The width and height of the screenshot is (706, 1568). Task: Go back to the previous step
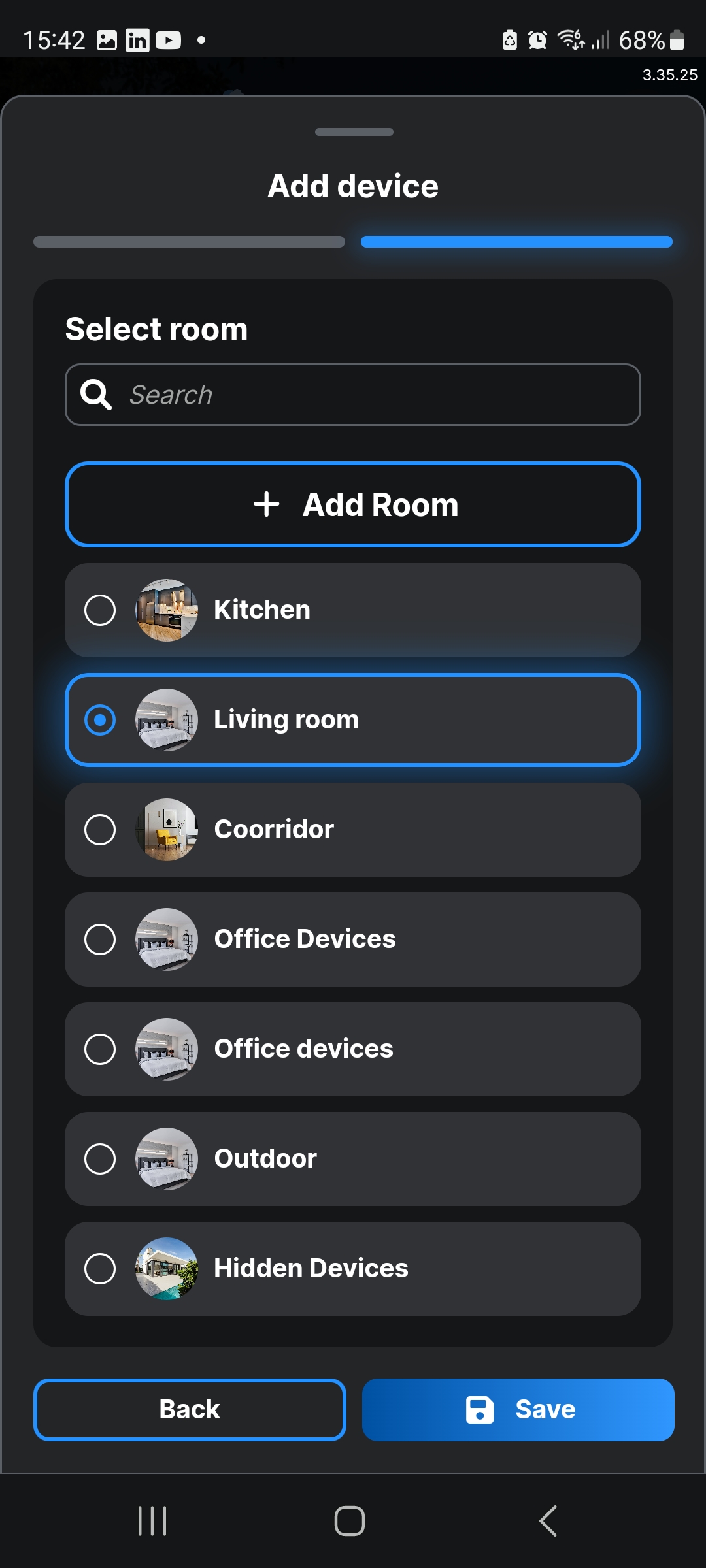click(x=190, y=1409)
